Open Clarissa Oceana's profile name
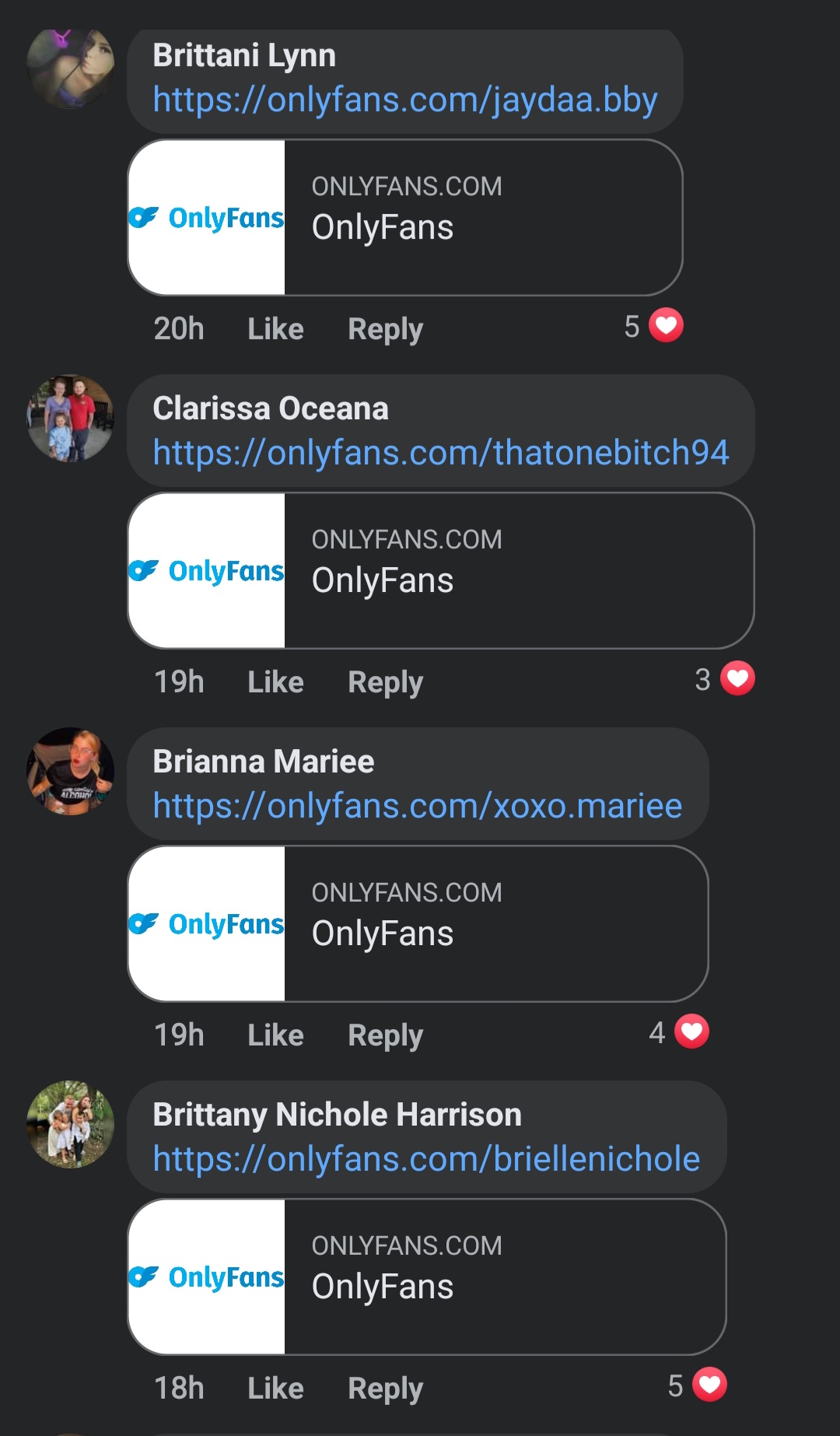840x1436 pixels. [x=270, y=408]
